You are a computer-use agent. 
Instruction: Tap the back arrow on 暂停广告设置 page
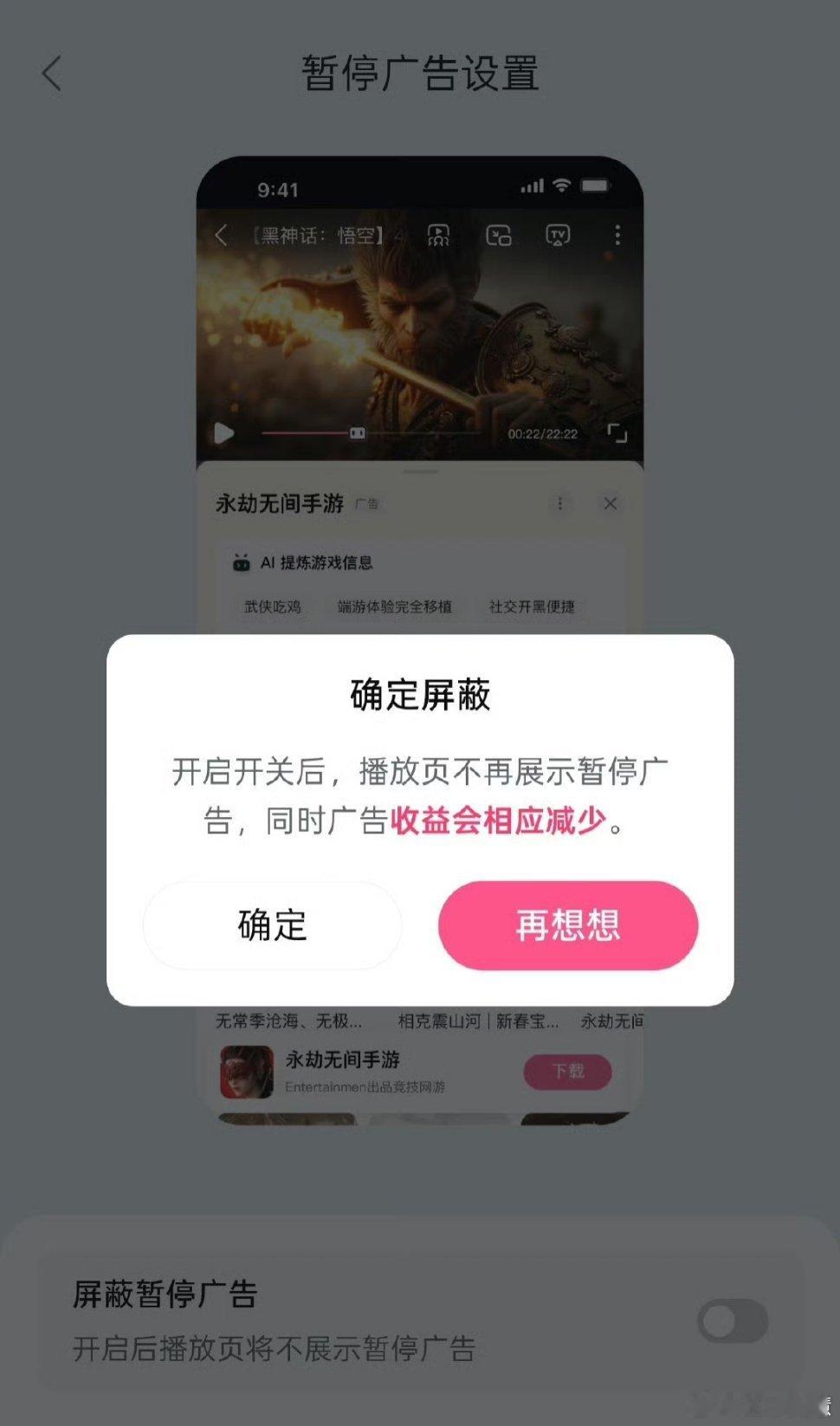52,74
